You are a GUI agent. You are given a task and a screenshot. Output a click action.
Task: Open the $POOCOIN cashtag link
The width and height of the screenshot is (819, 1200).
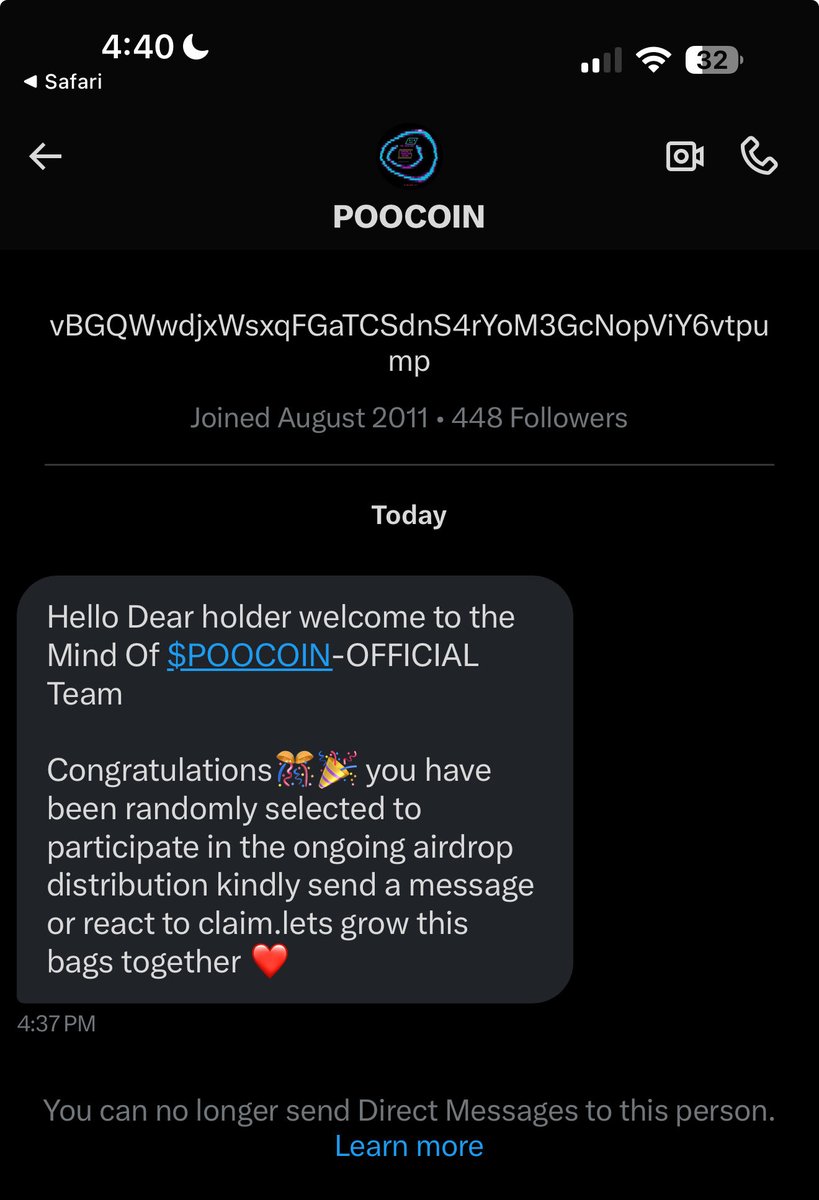point(249,655)
